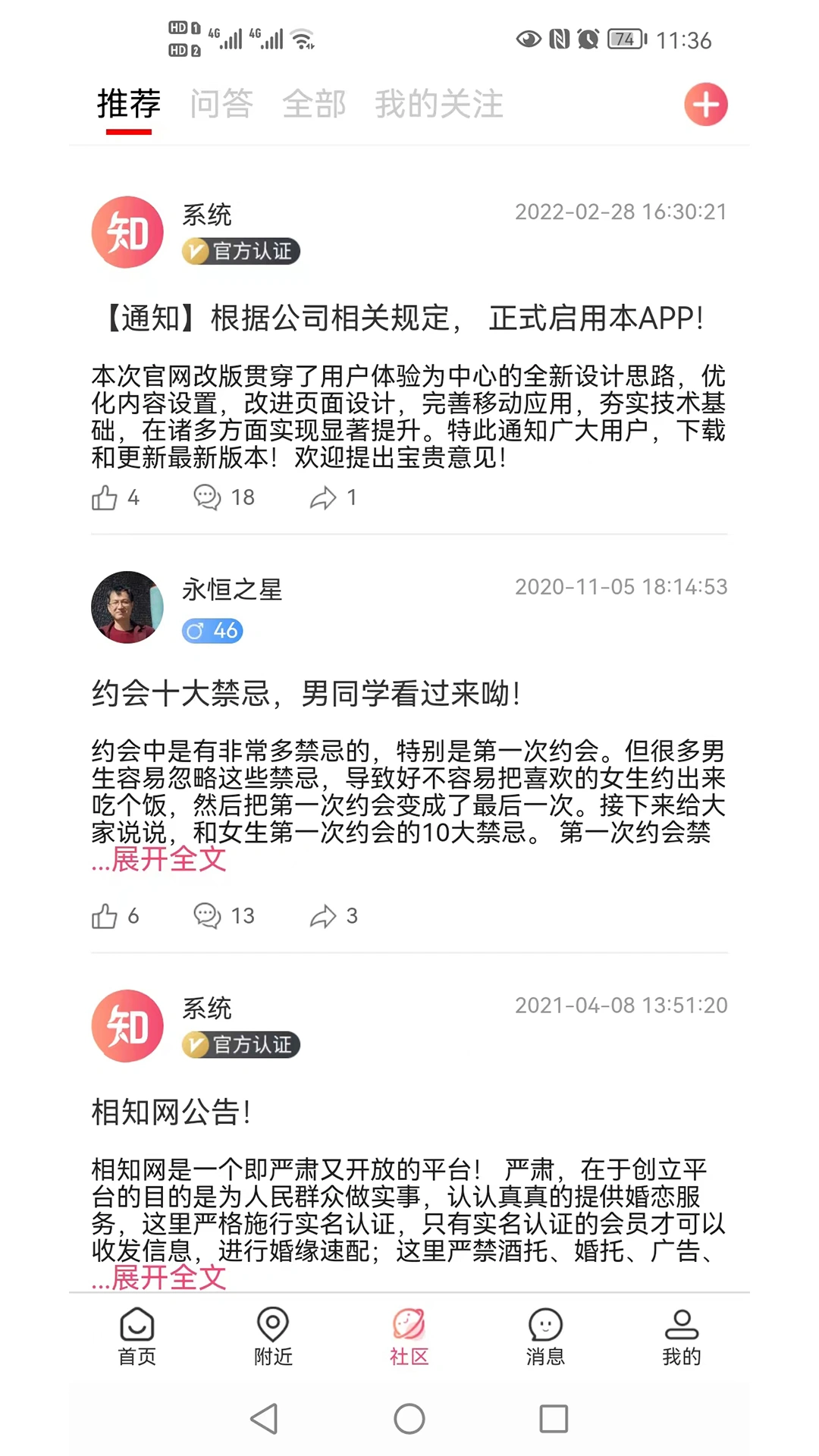Like the 约会十大禁忌 post
Image resolution: width=819 pixels, height=1456 pixels.
(105, 916)
